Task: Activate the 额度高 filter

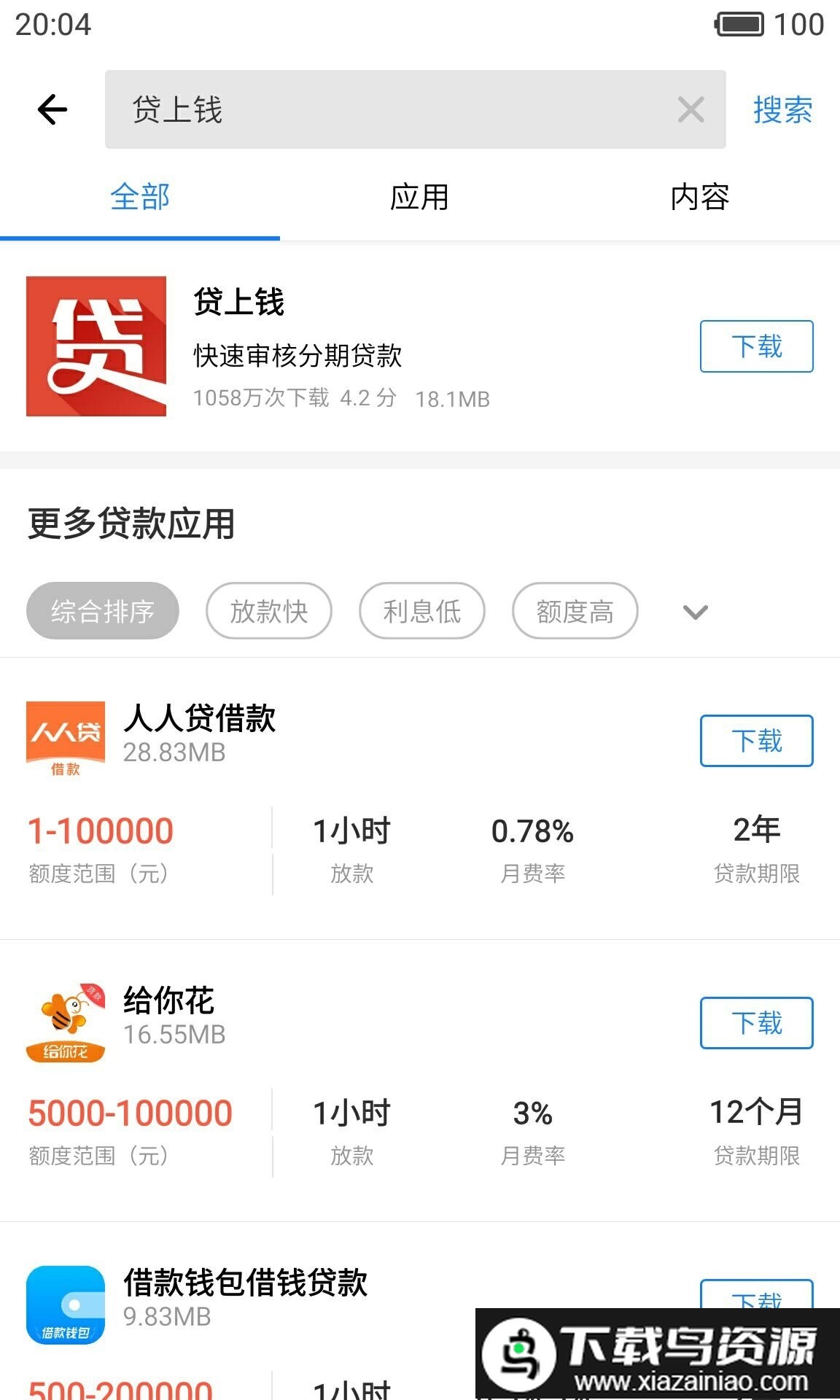Action: 575,612
